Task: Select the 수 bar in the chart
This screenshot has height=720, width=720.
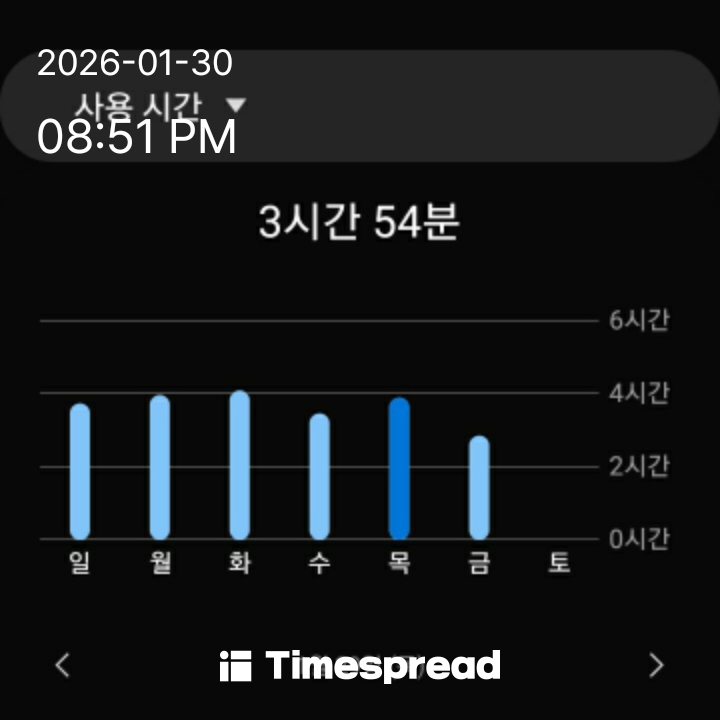Action: click(x=319, y=476)
